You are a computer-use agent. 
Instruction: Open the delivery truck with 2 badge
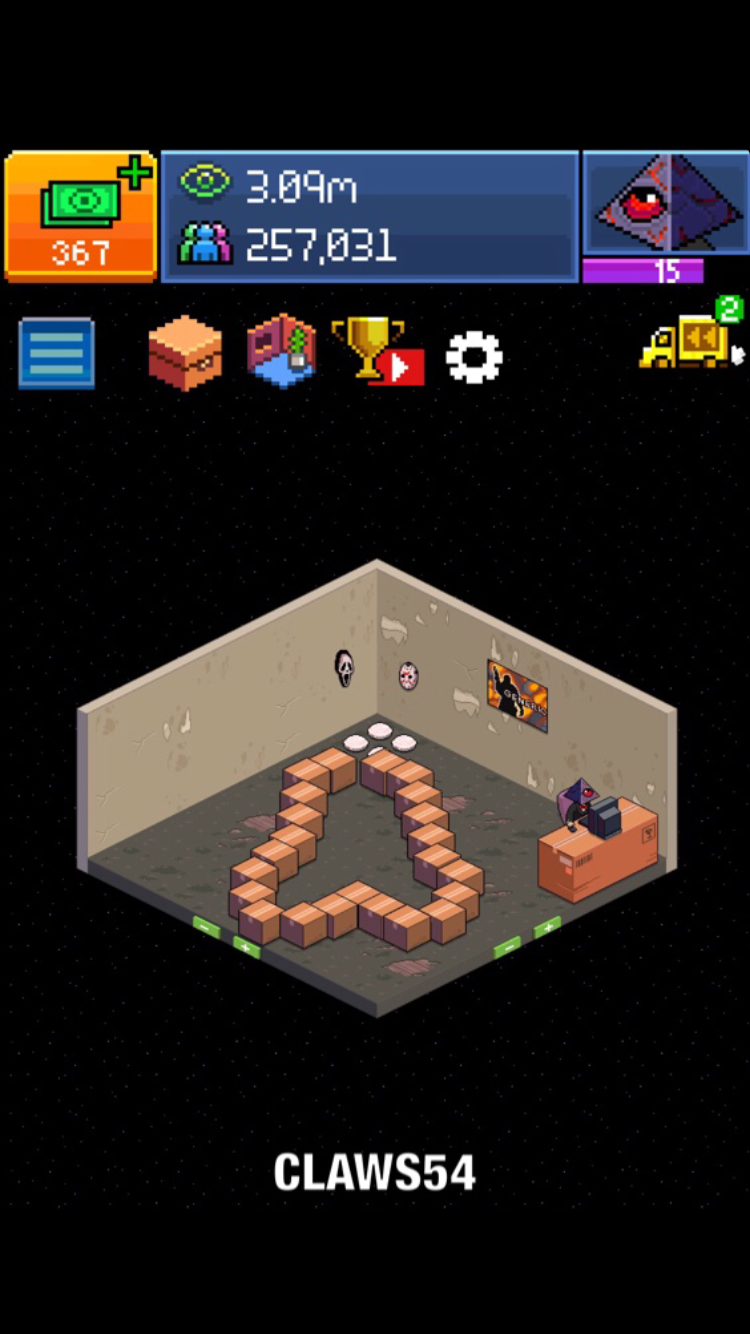pos(692,340)
